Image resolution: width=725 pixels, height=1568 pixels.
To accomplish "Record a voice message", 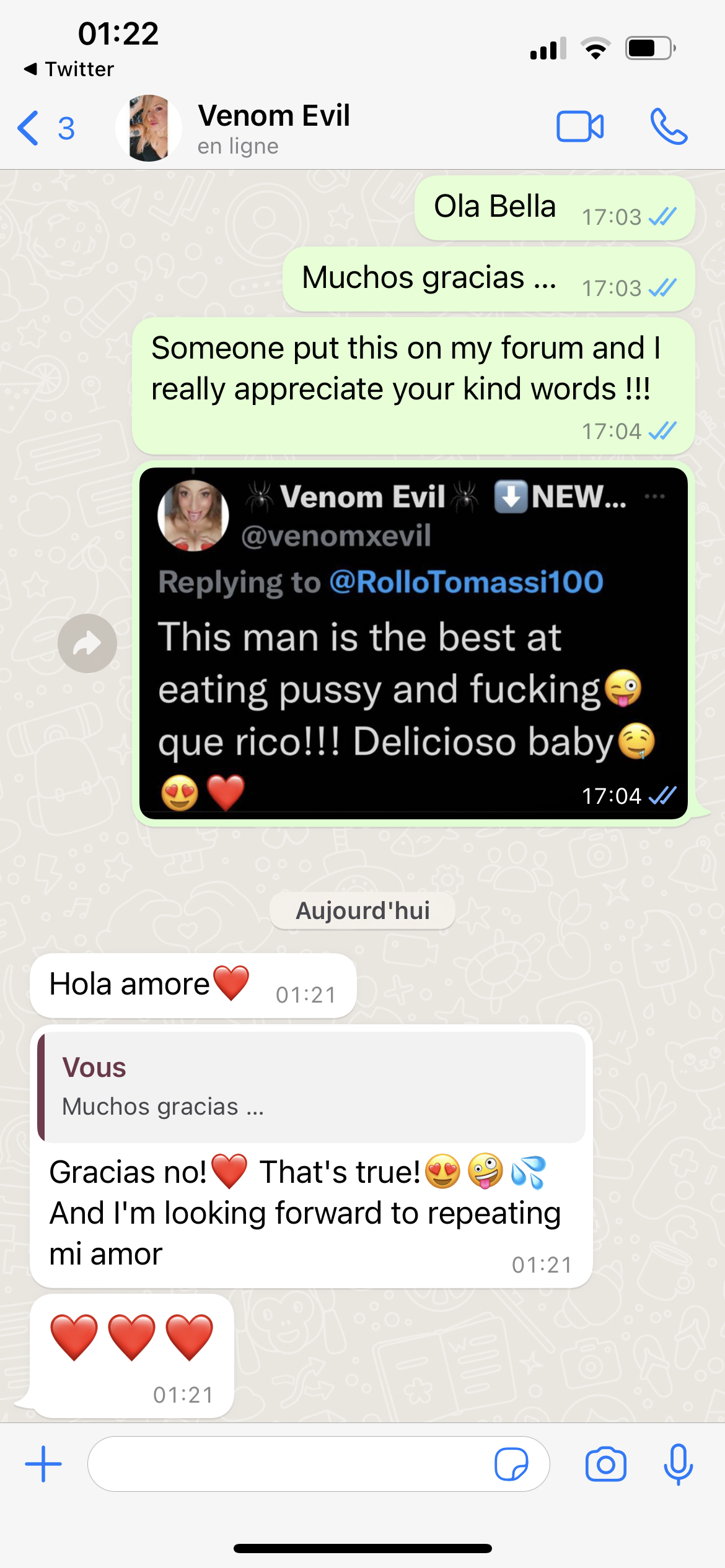I will coord(678,1464).
